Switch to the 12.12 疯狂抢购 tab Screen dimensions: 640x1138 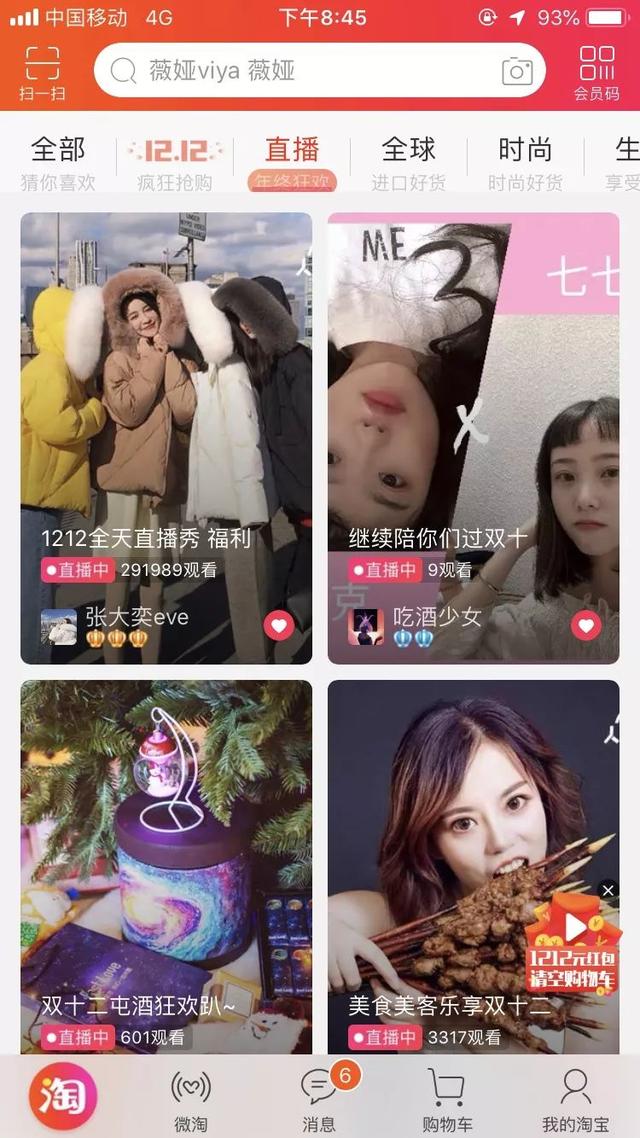[x=175, y=162]
